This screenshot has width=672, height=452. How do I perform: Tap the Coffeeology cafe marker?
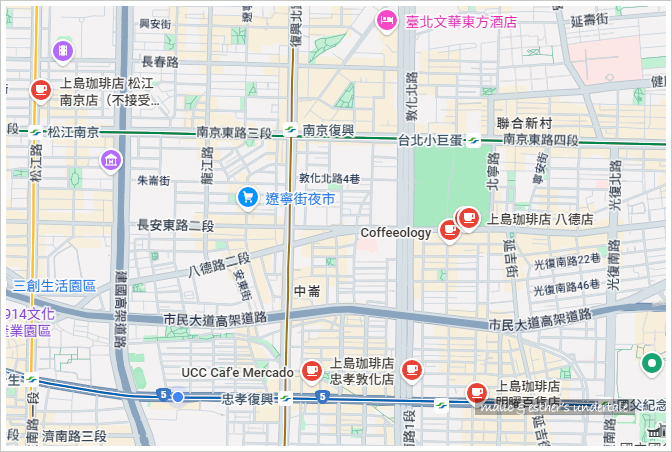click(x=449, y=231)
